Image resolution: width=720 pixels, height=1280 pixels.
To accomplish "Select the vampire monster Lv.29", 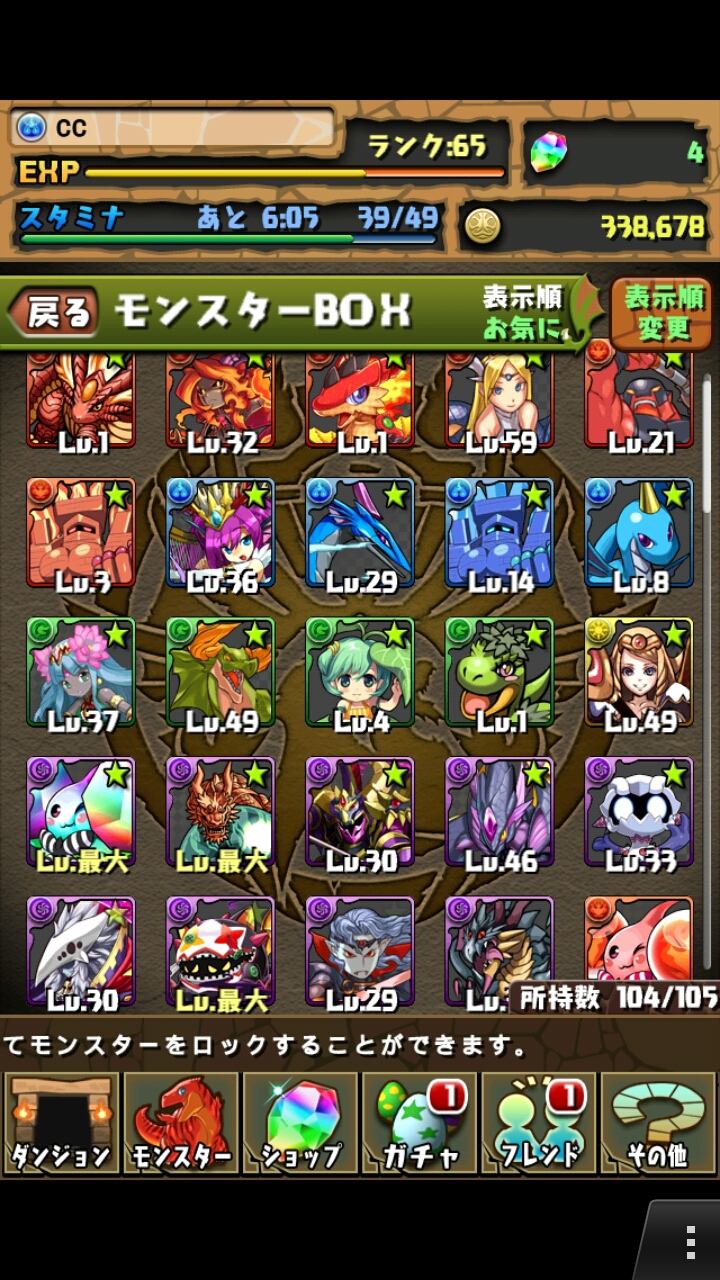I will [360, 952].
